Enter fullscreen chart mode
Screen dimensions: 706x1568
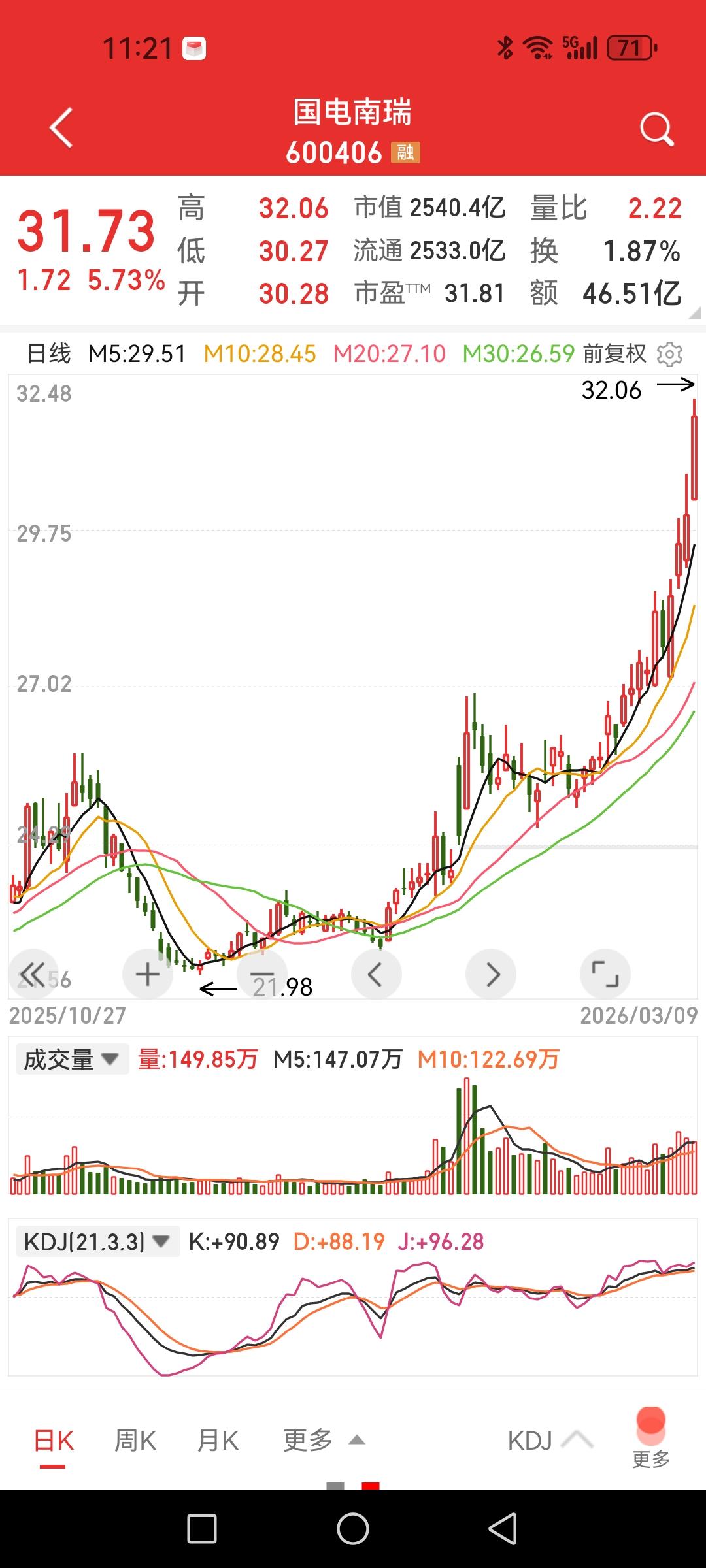tap(605, 973)
